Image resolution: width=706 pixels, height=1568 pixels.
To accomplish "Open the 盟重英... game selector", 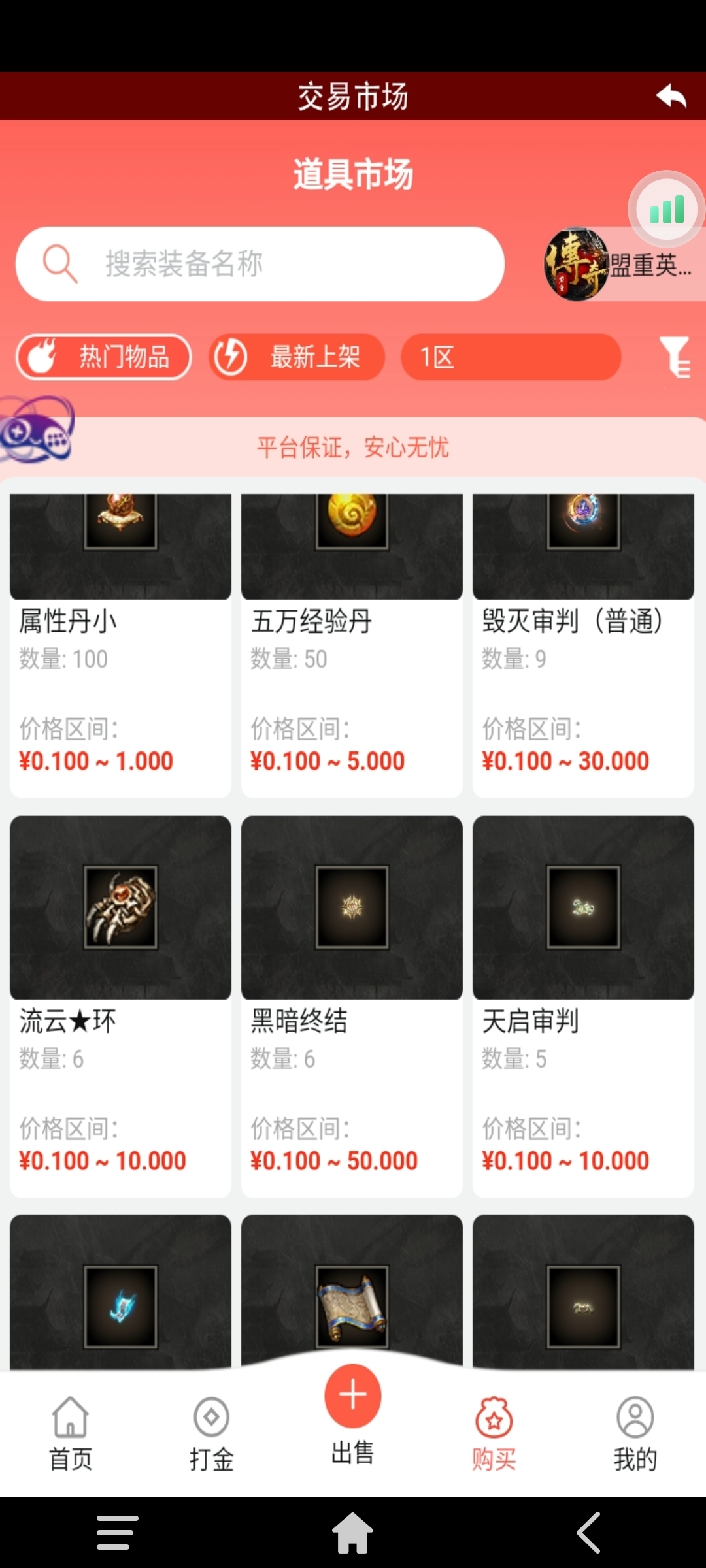I will [621, 265].
